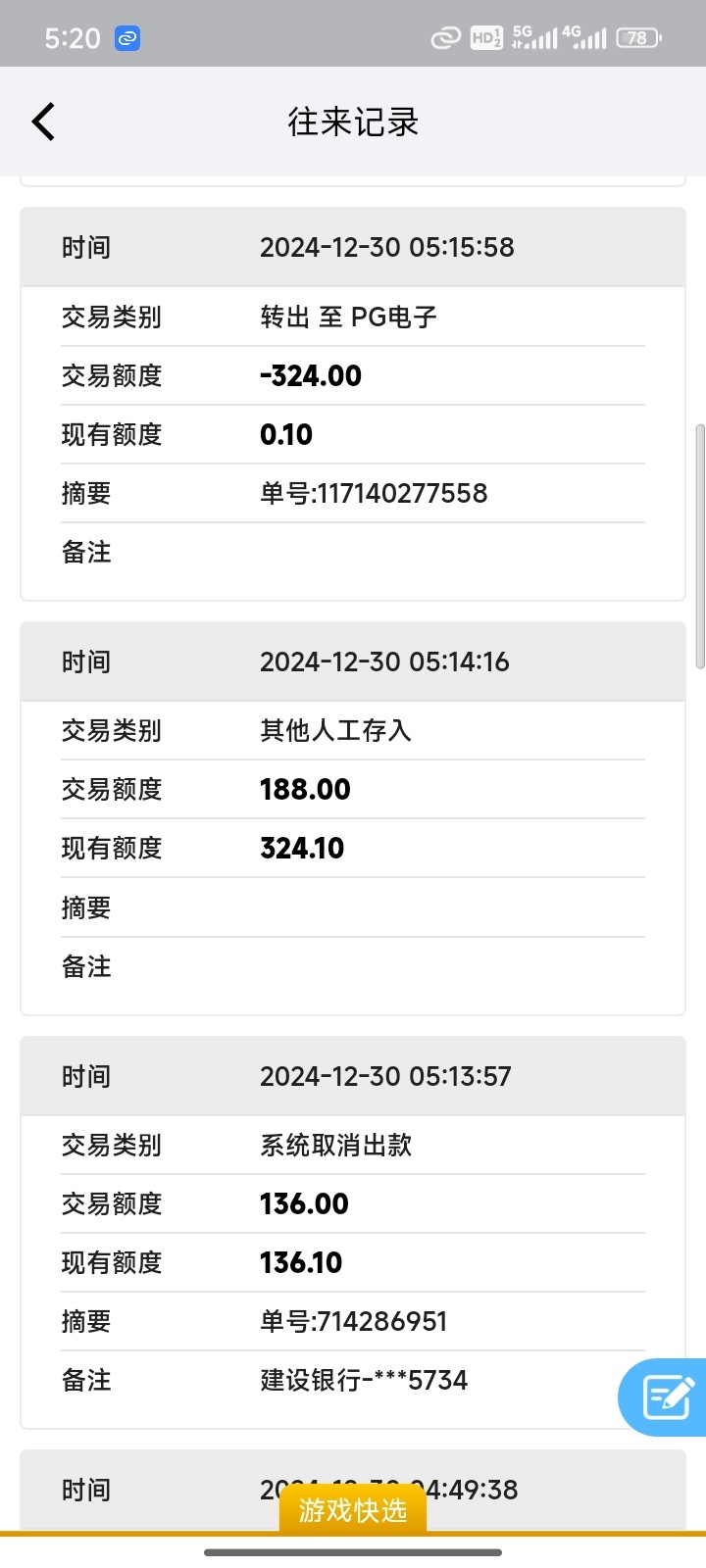The width and height of the screenshot is (706, 1568).
Task: Open the 游戏快选 quick game selector
Action: [353, 1509]
